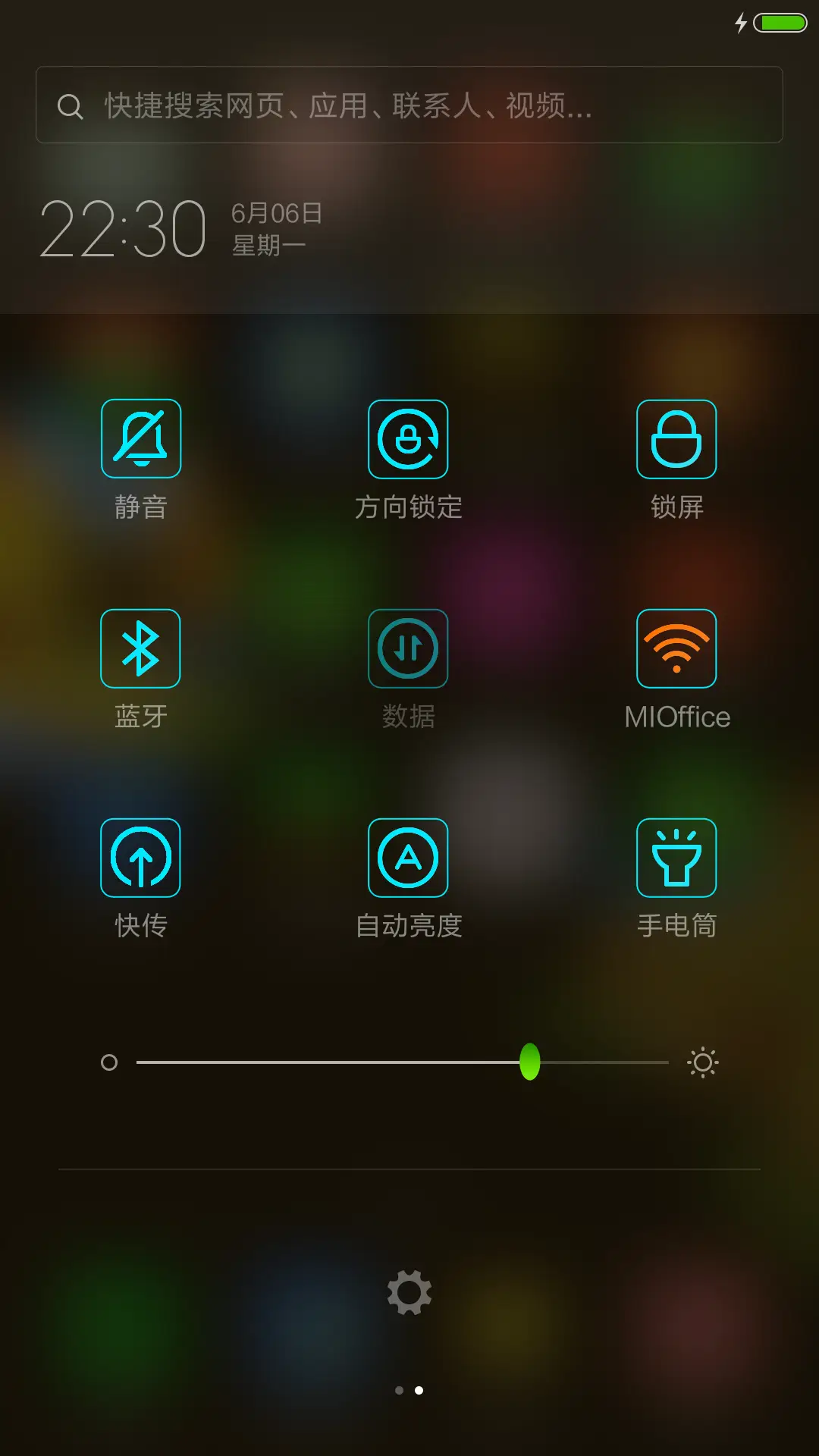Enable orientation lock (方向锁定)

click(x=407, y=440)
